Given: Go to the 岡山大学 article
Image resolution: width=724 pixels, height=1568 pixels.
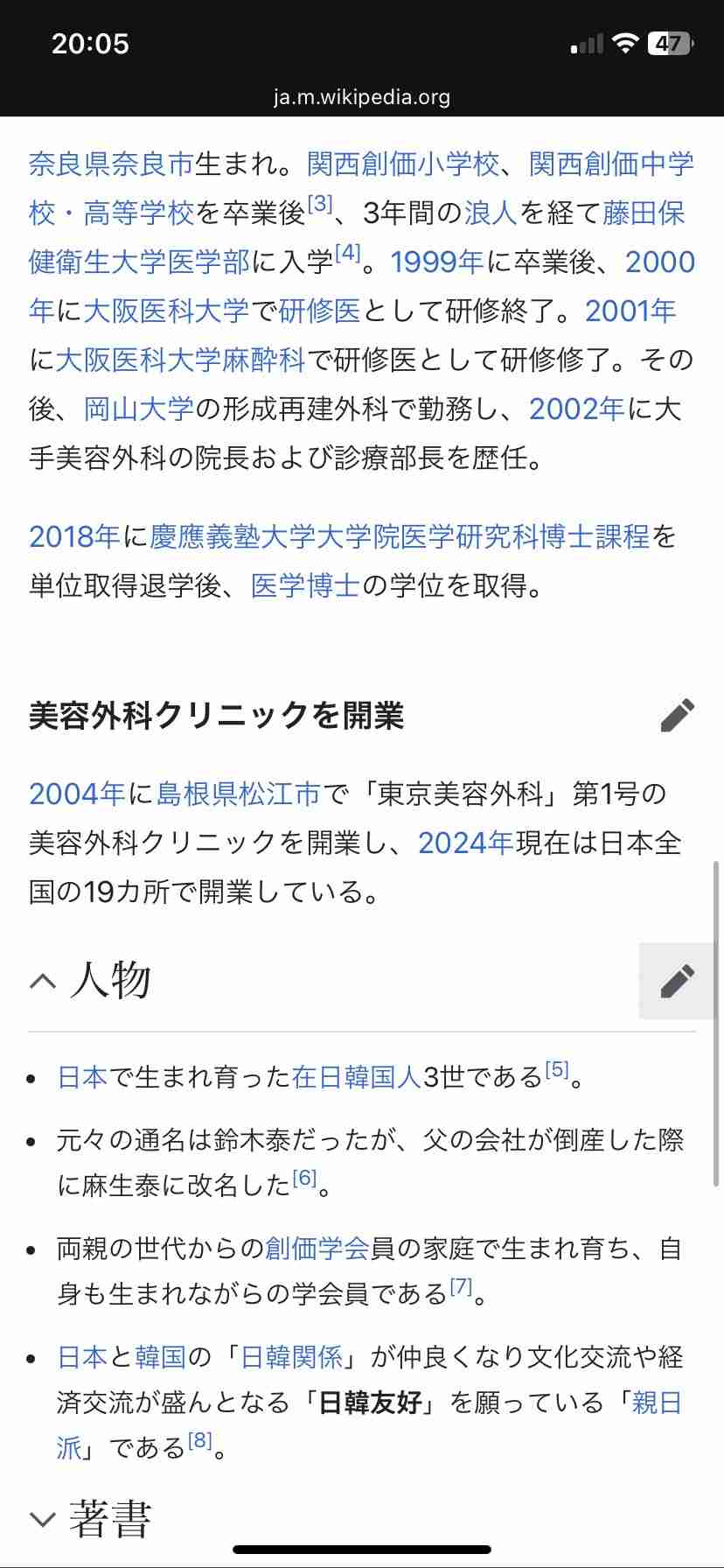Looking at the screenshot, I should pos(139,409).
